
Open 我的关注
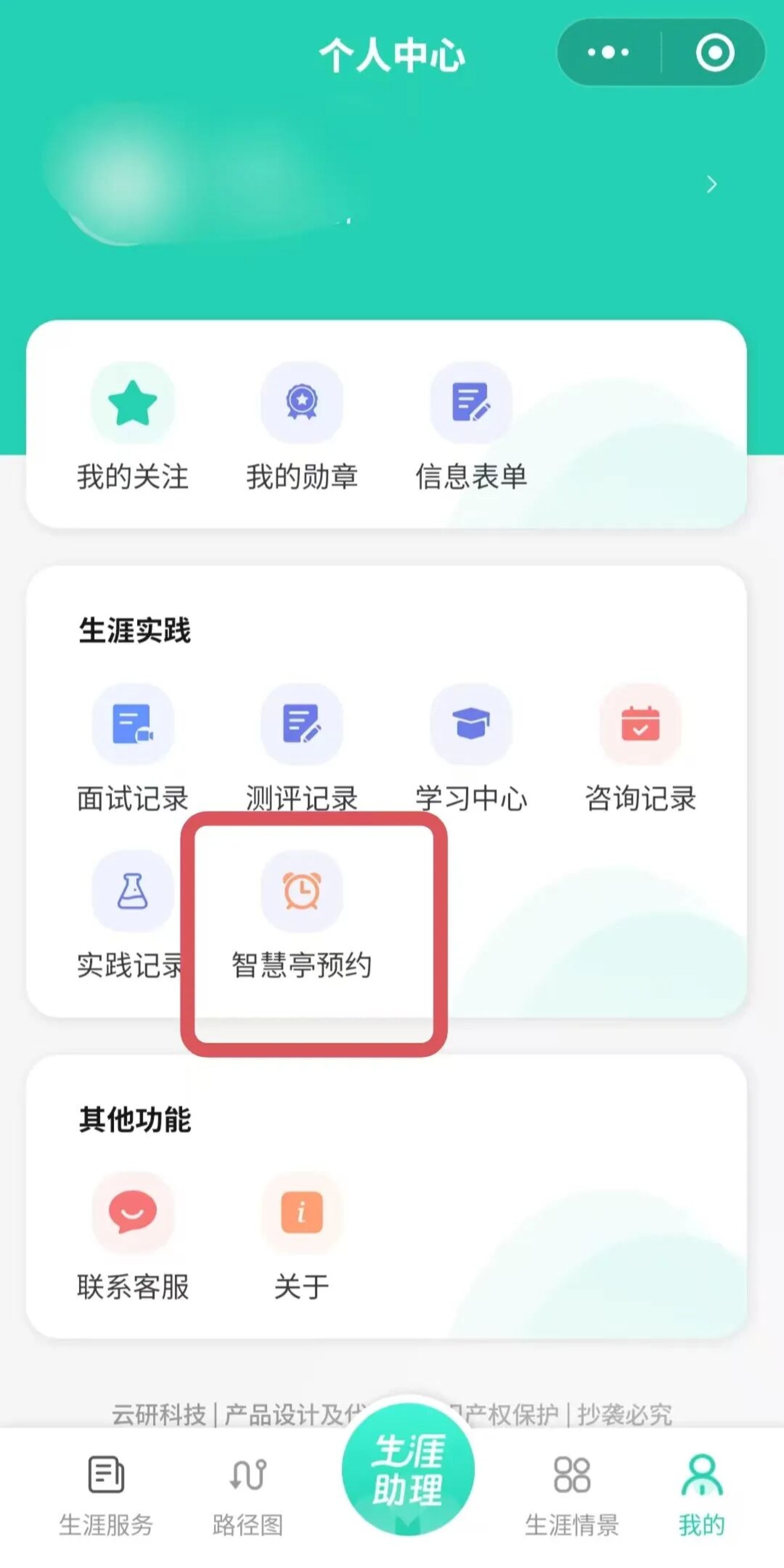tap(132, 426)
